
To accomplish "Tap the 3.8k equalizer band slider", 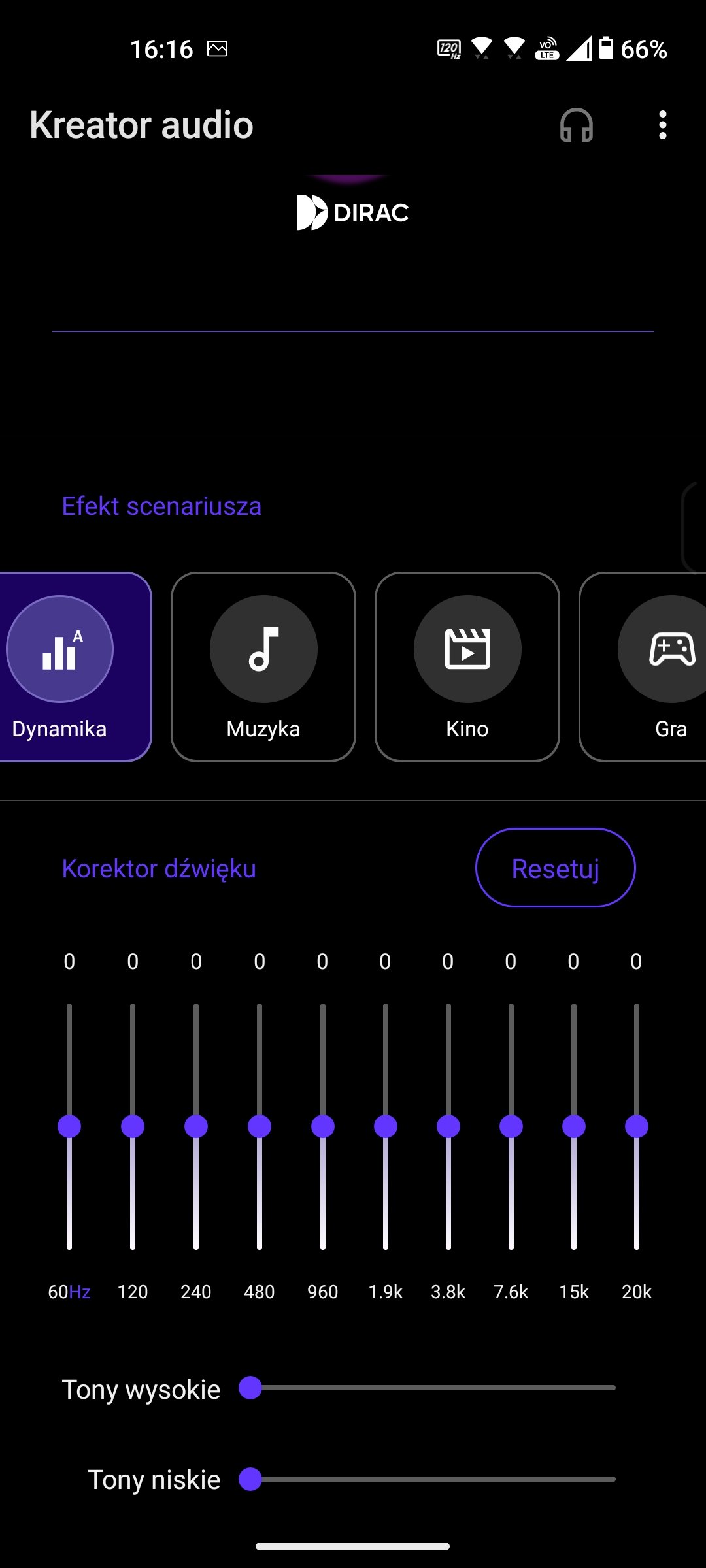I will coord(448,1126).
